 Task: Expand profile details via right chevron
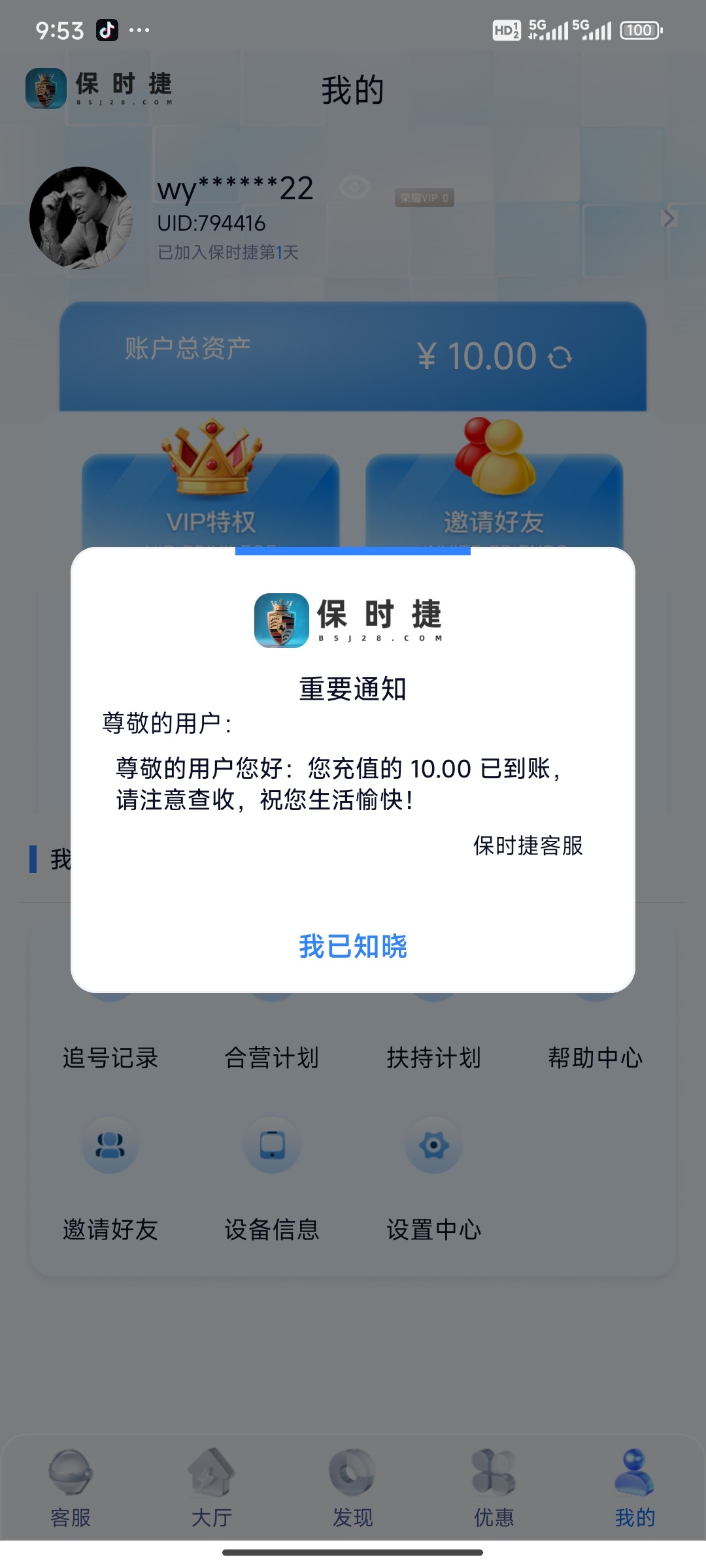point(668,218)
